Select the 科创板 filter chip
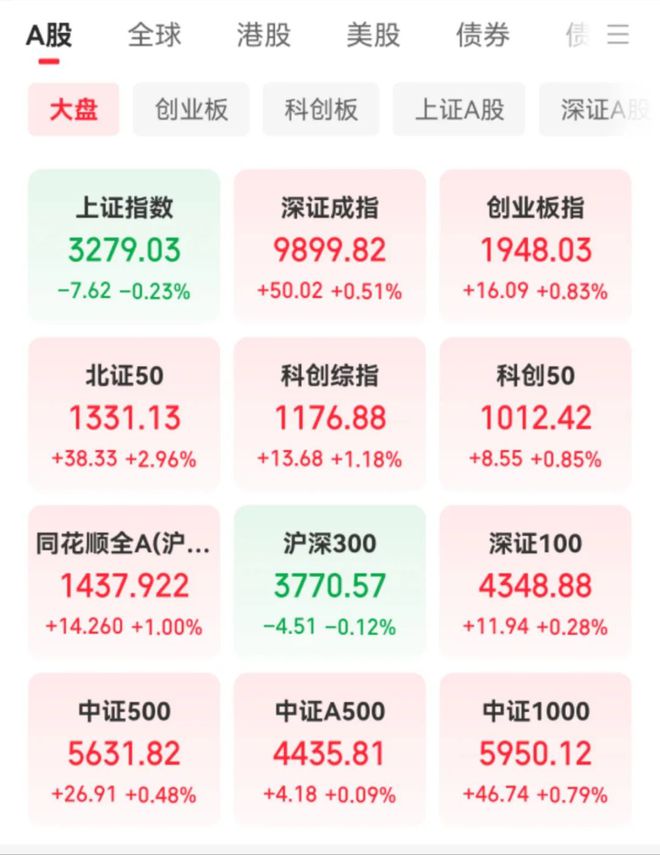 321,109
